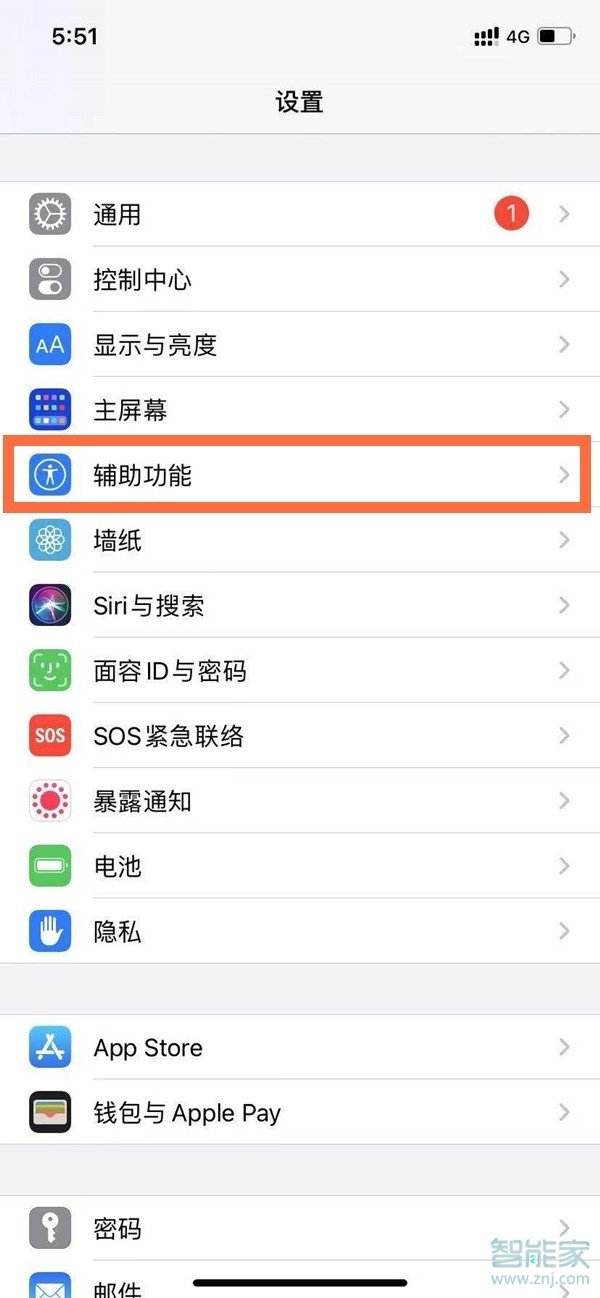View 电池 settings
The width and height of the screenshot is (600, 1298).
[x=300, y=866]
